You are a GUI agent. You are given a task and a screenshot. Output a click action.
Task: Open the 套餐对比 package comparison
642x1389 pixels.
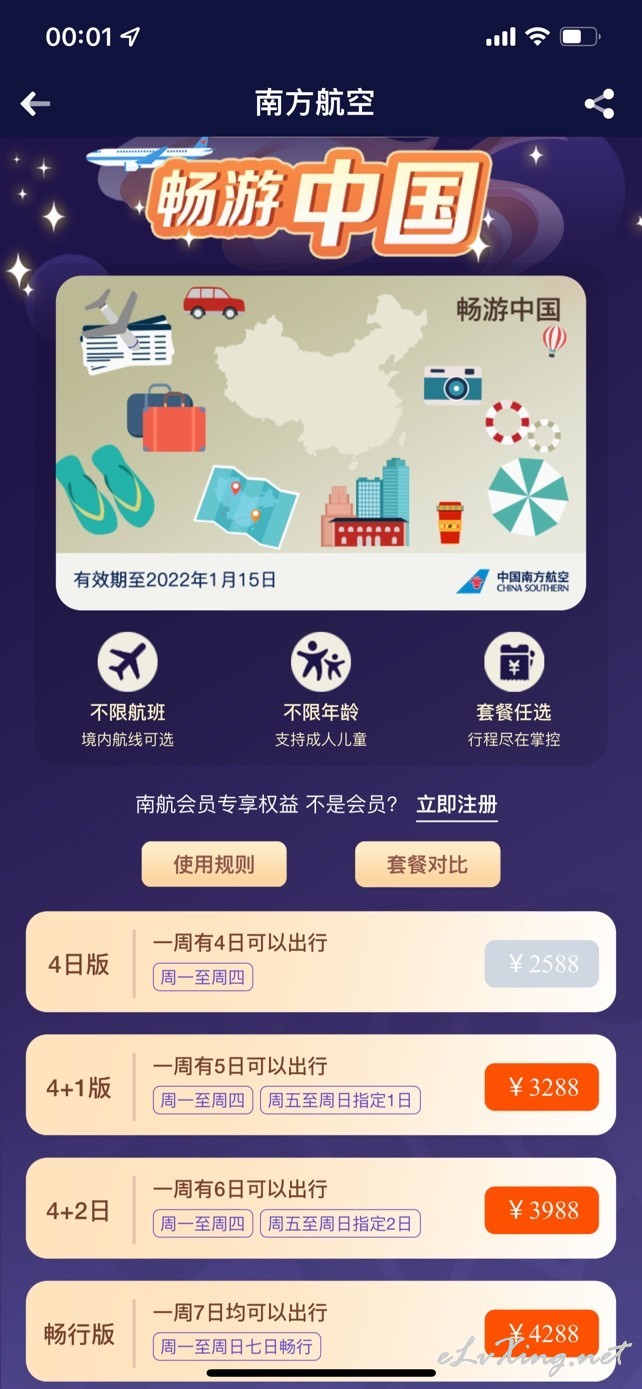pyautogui.click(x=427, y=864)
